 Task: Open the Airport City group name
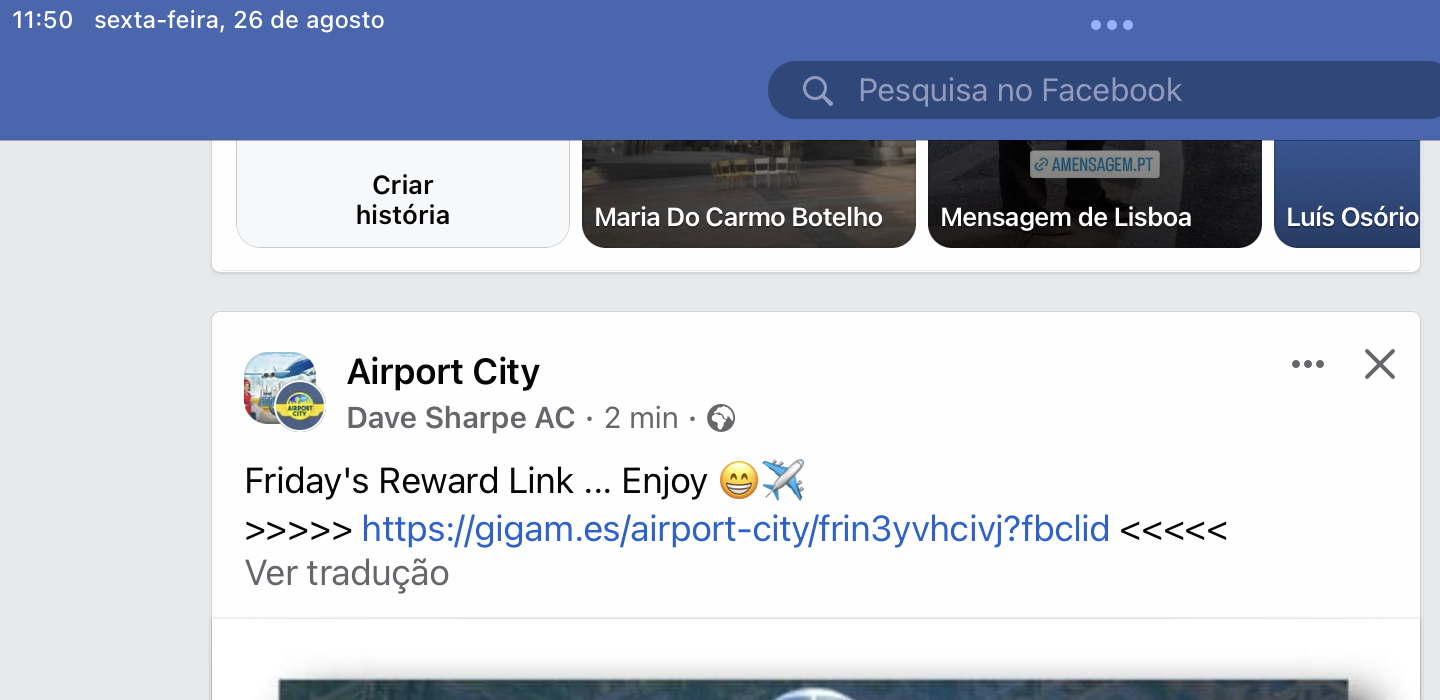click(443, 372)
